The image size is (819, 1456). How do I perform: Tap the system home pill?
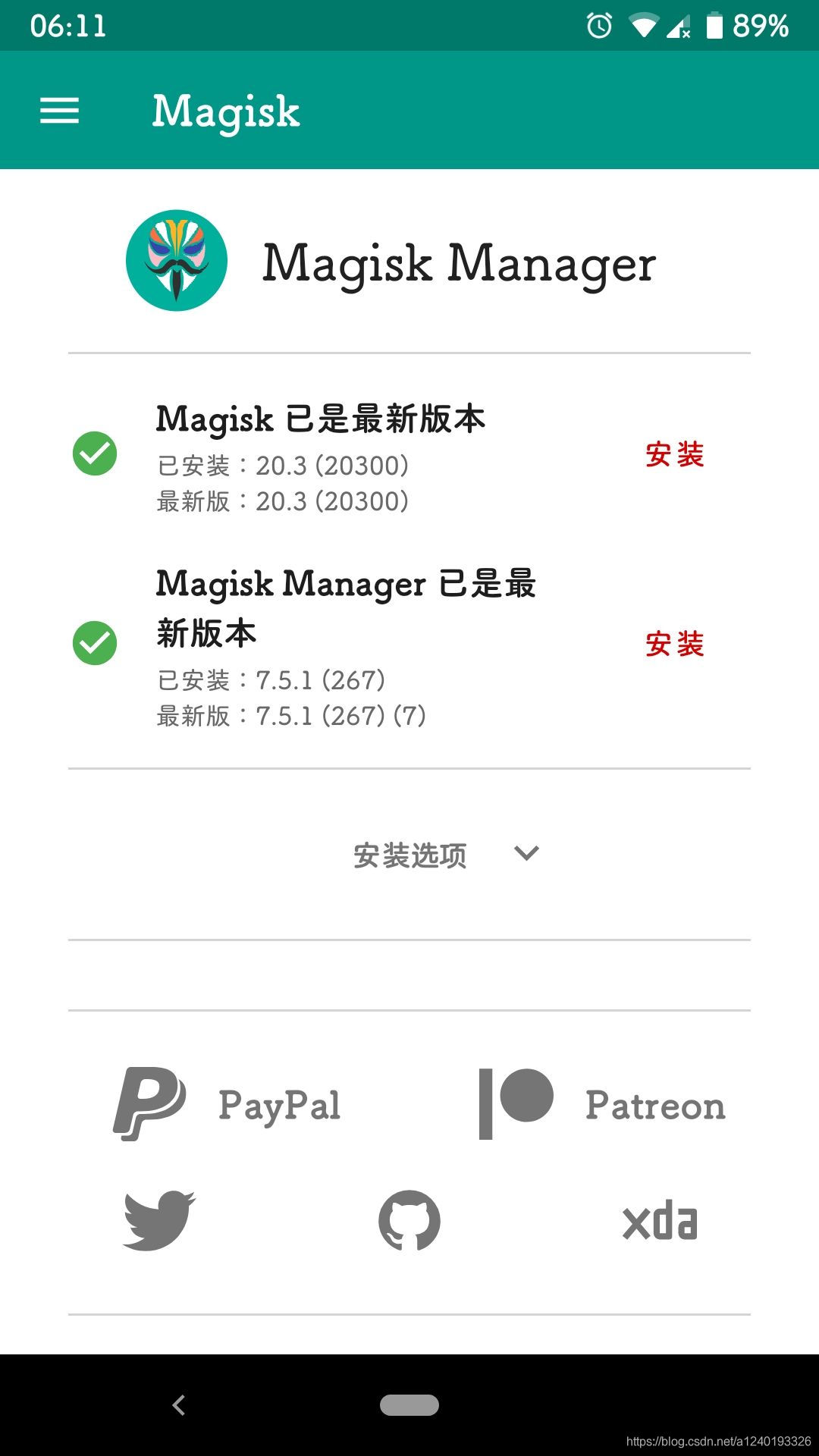[409, 1405]
